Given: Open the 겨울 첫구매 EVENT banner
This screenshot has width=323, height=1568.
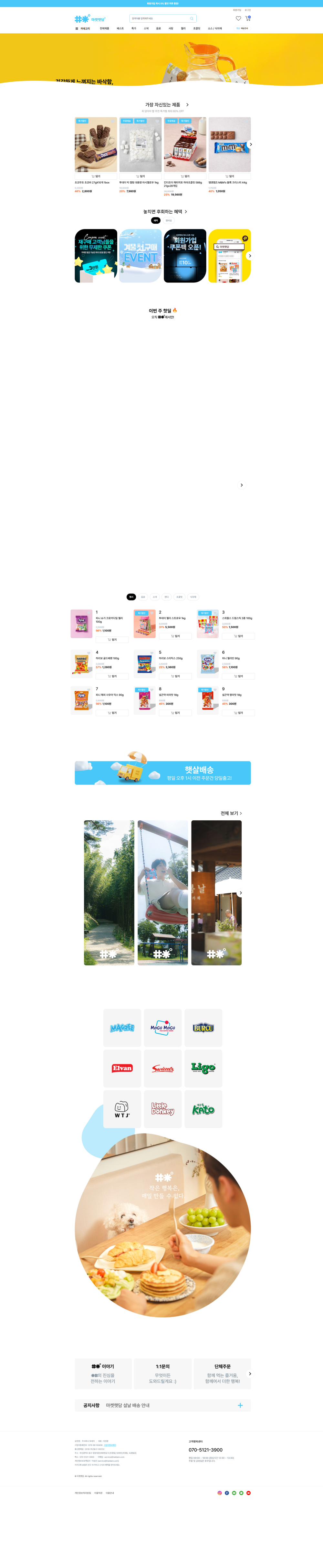Looking at the screenshot, I should click(x=141, y=256).
